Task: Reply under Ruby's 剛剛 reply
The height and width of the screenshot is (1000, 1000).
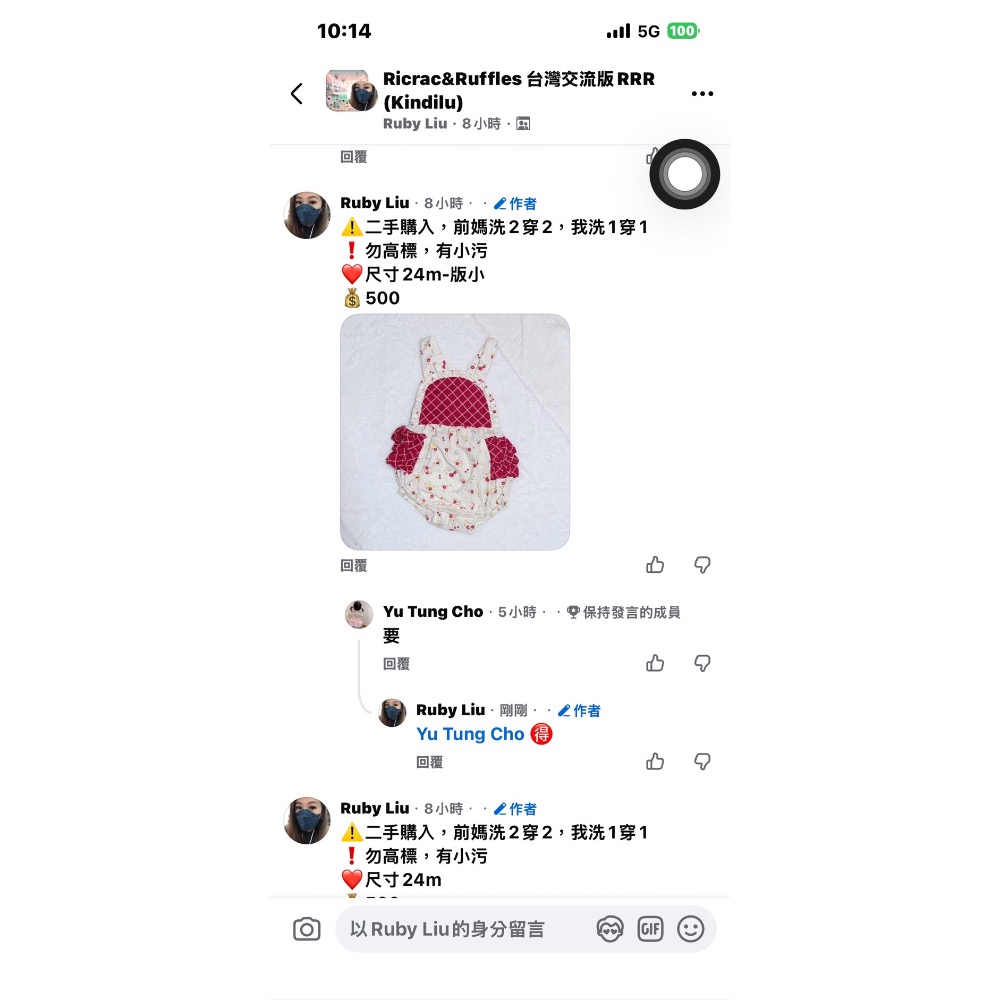Action: click(429, 763)
